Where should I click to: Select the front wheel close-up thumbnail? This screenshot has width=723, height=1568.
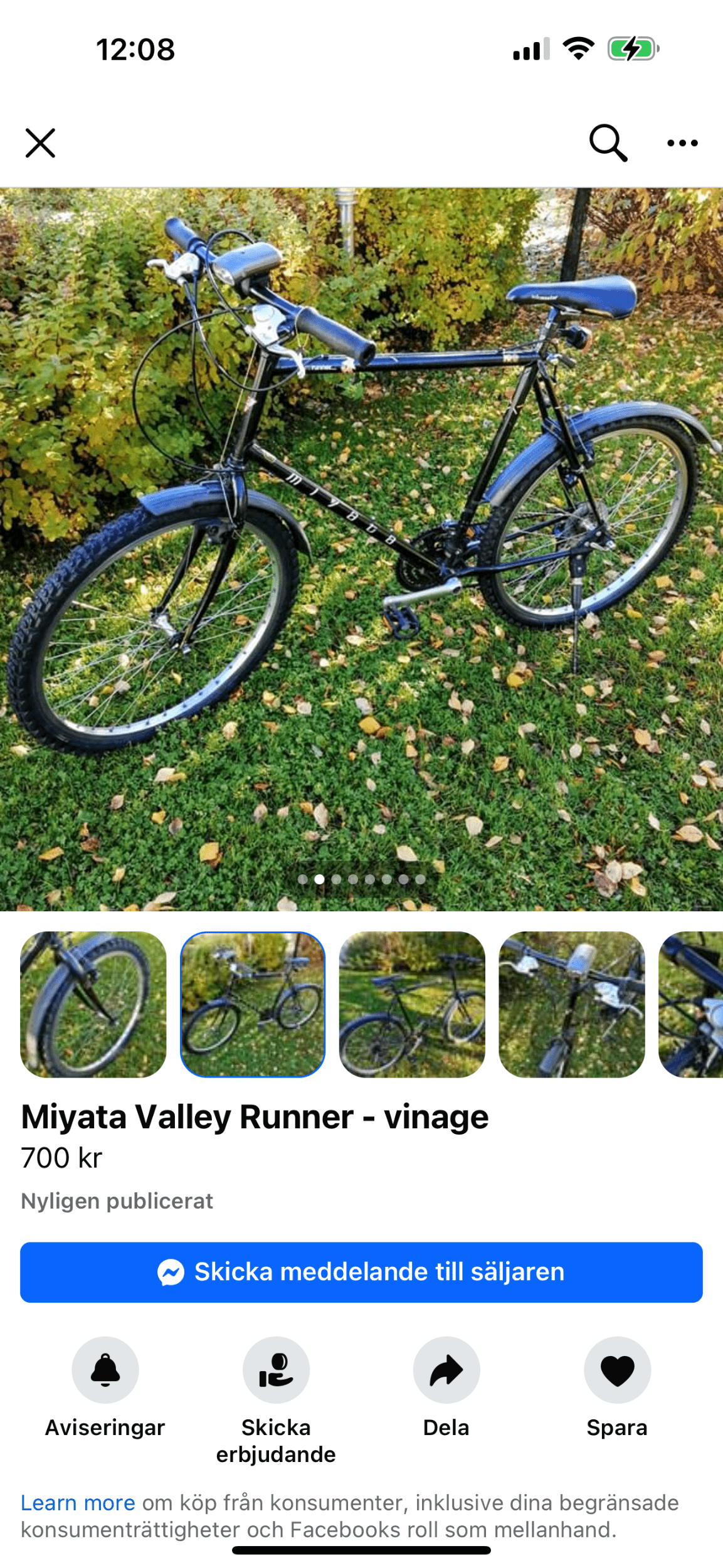pyautogui.click(x=93, y=1004)
